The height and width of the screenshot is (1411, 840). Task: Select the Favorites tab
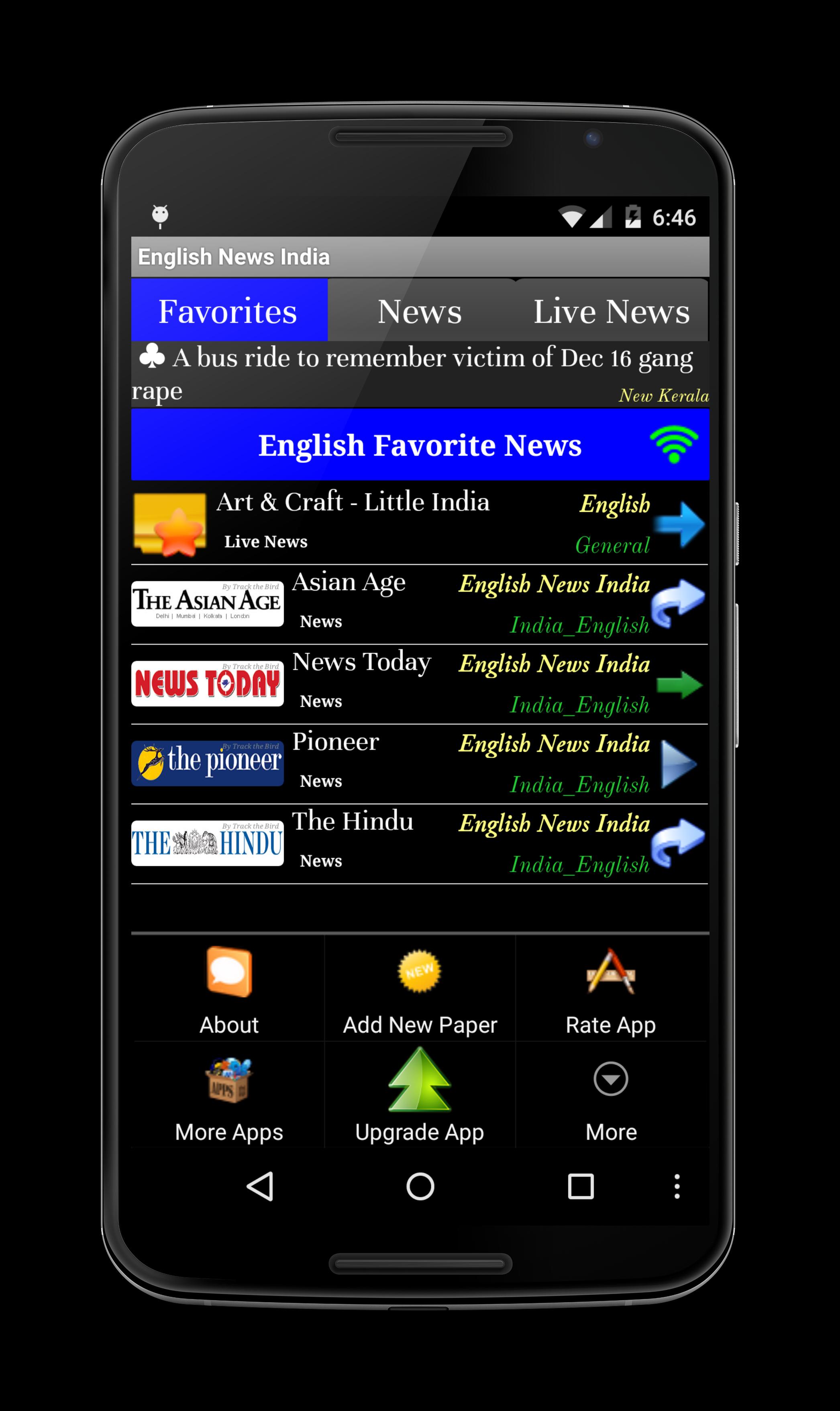[228, 311]
